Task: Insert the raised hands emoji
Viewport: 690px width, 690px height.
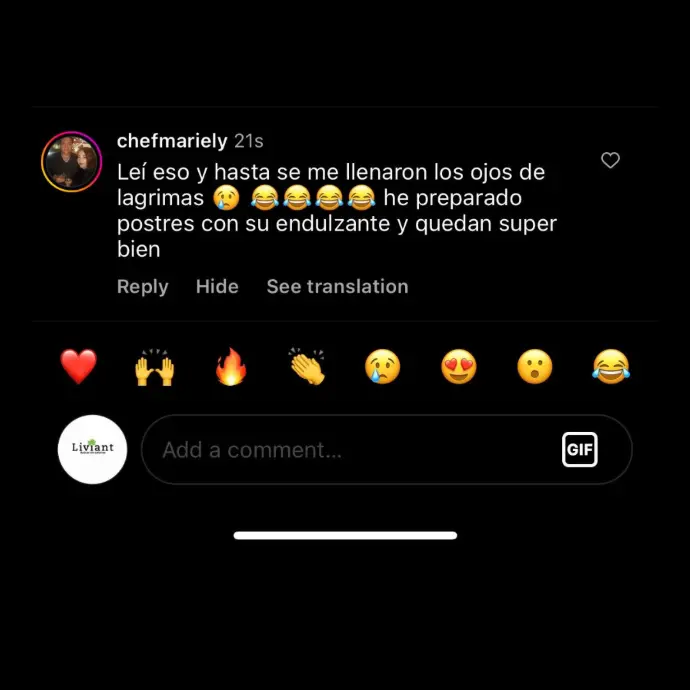Action: point(155,367)
